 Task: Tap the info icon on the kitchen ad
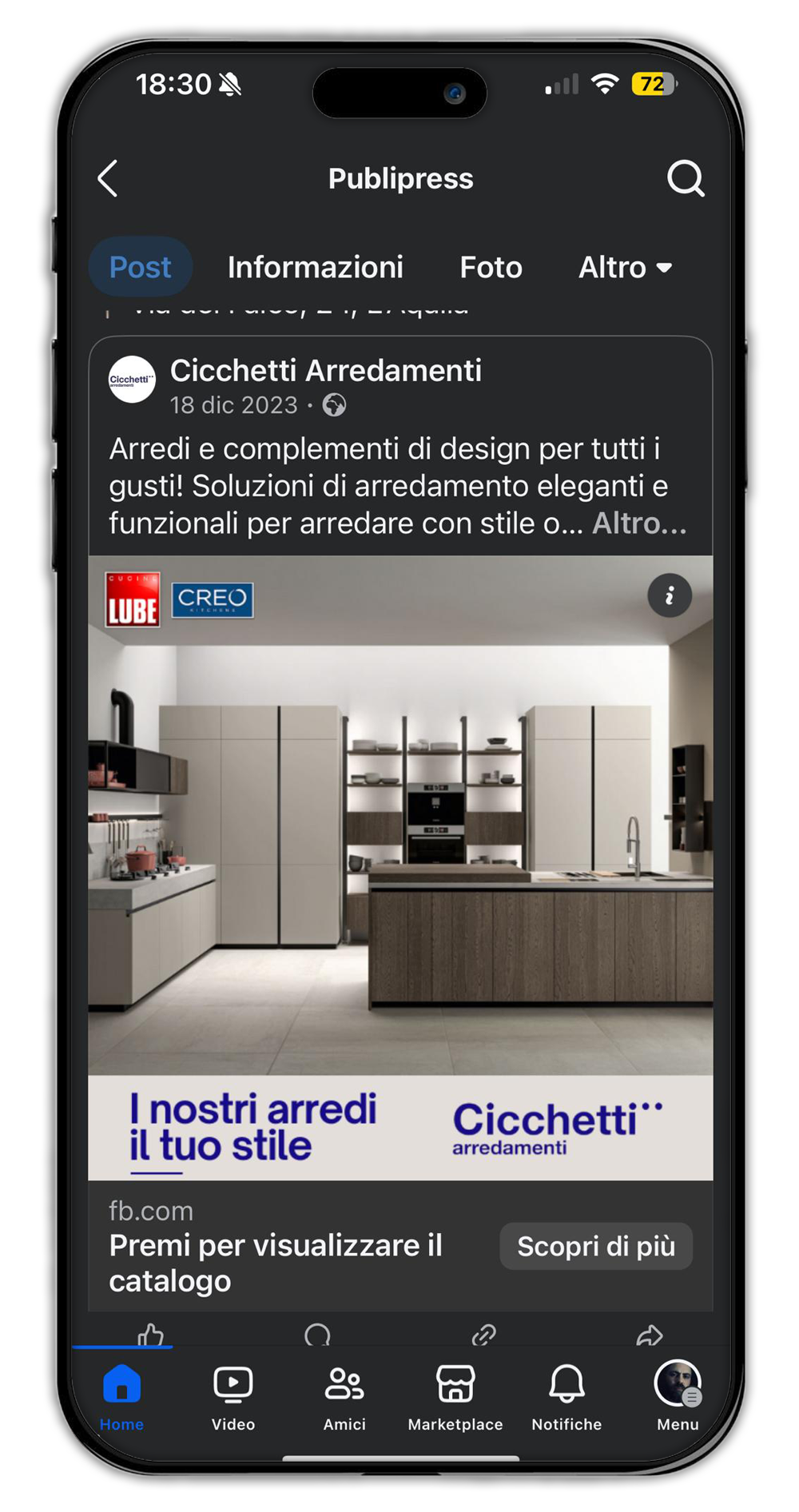(x=669, y=595)
